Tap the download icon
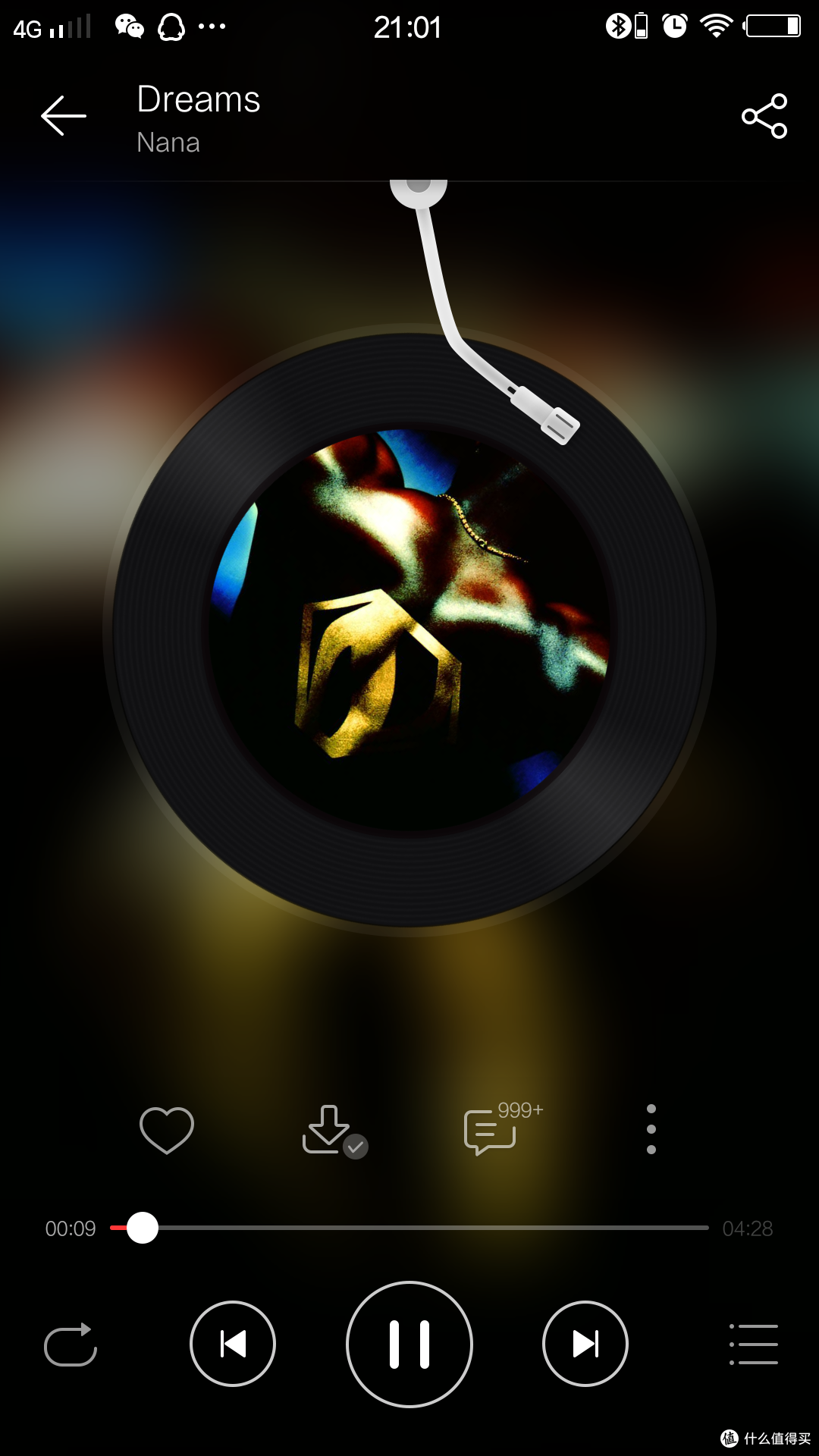819x1456 pixels. coord(334,1131)
